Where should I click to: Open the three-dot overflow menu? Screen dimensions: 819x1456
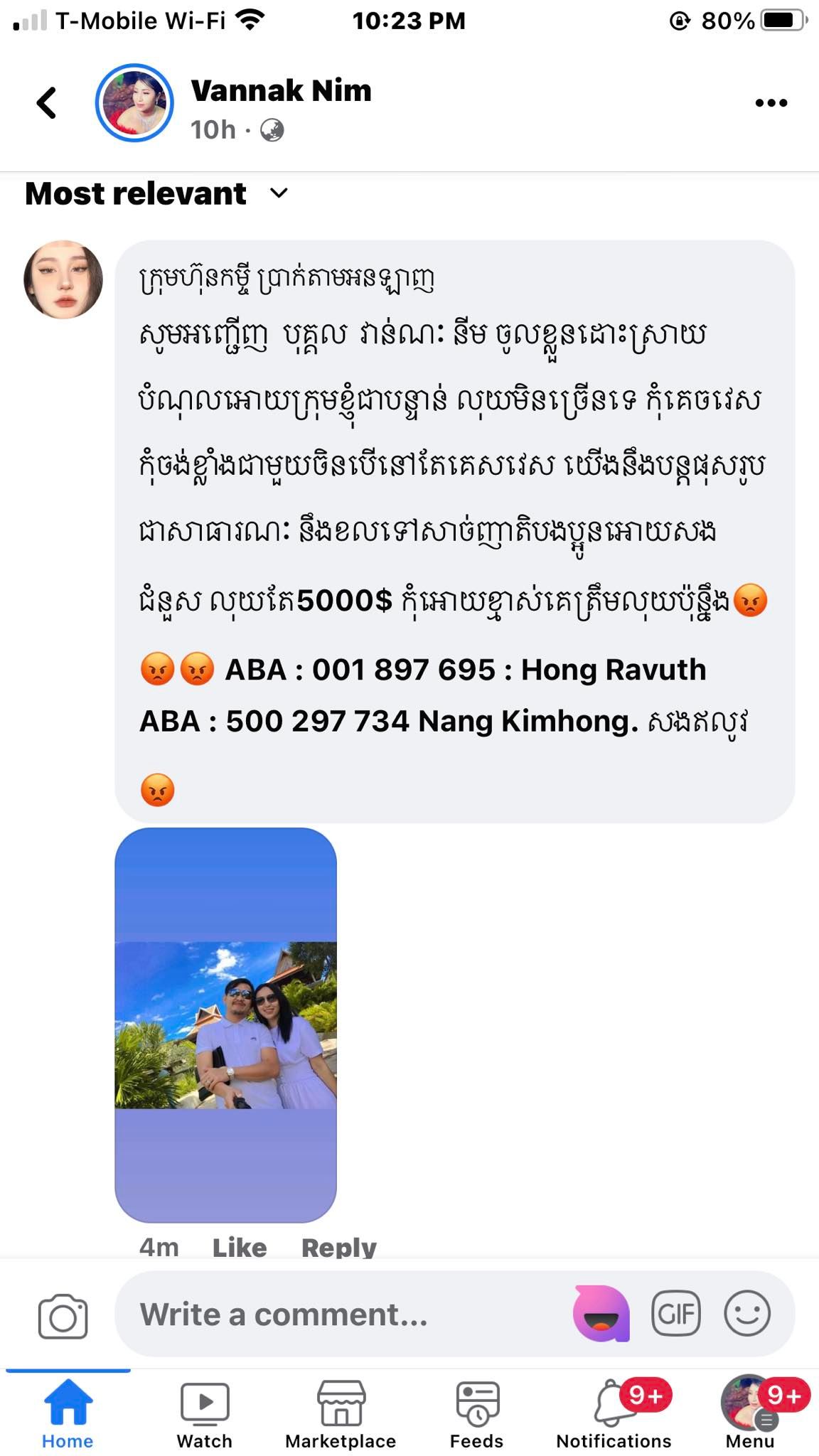coord(771,103)
